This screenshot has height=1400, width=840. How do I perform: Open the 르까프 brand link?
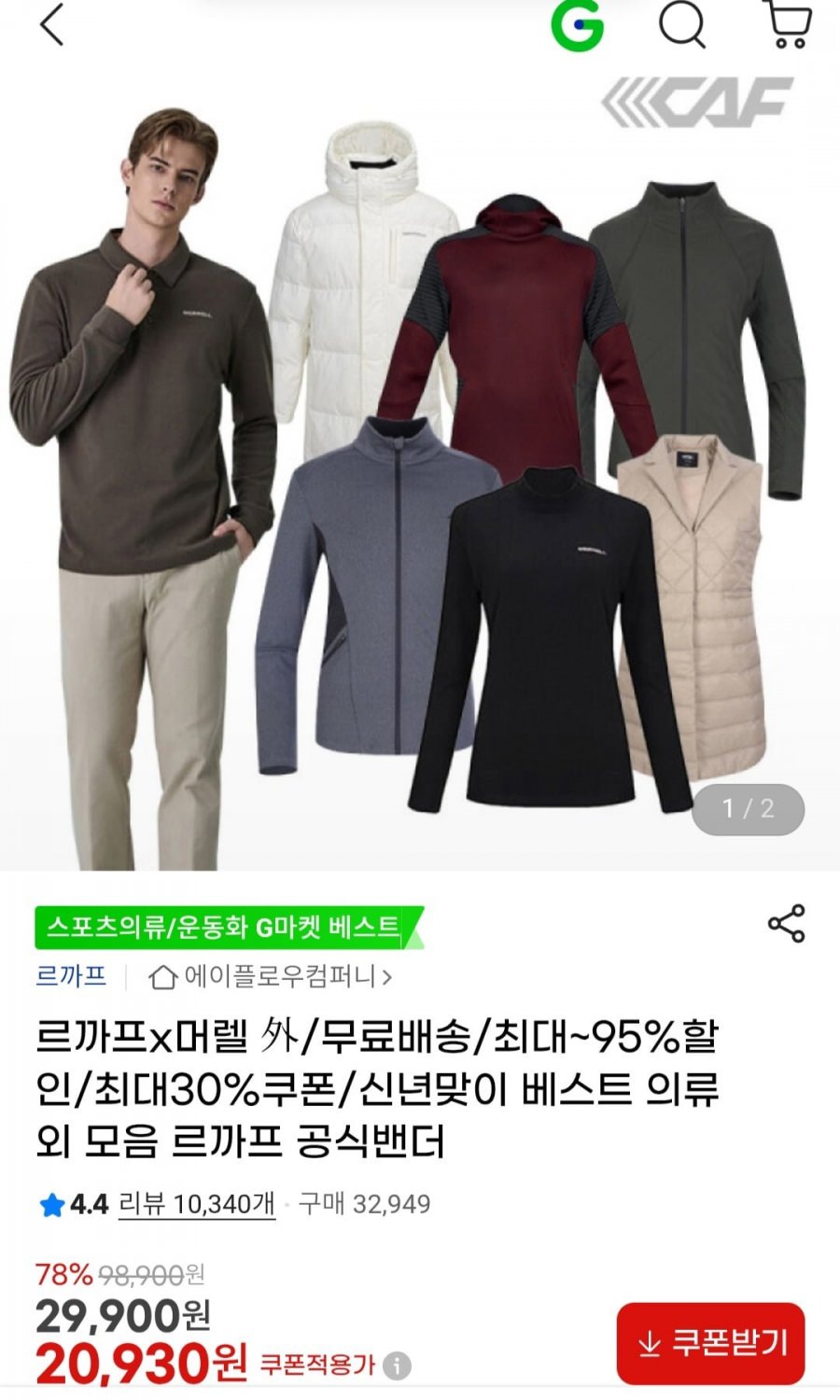point(71,976)
